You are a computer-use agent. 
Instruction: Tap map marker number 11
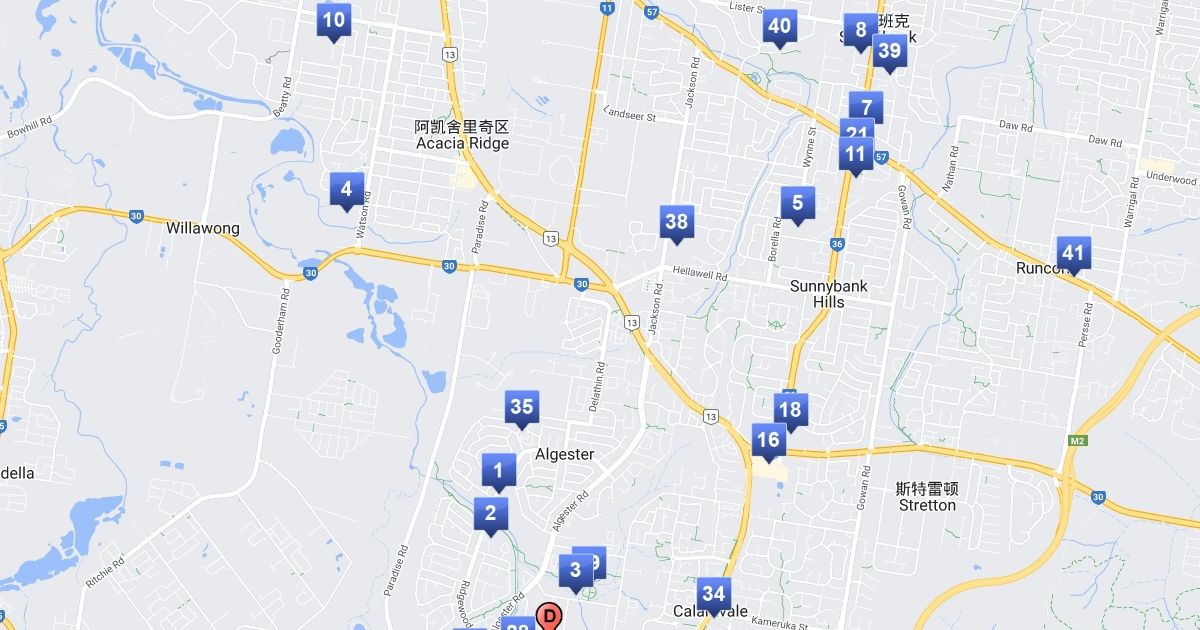point(855,155)
